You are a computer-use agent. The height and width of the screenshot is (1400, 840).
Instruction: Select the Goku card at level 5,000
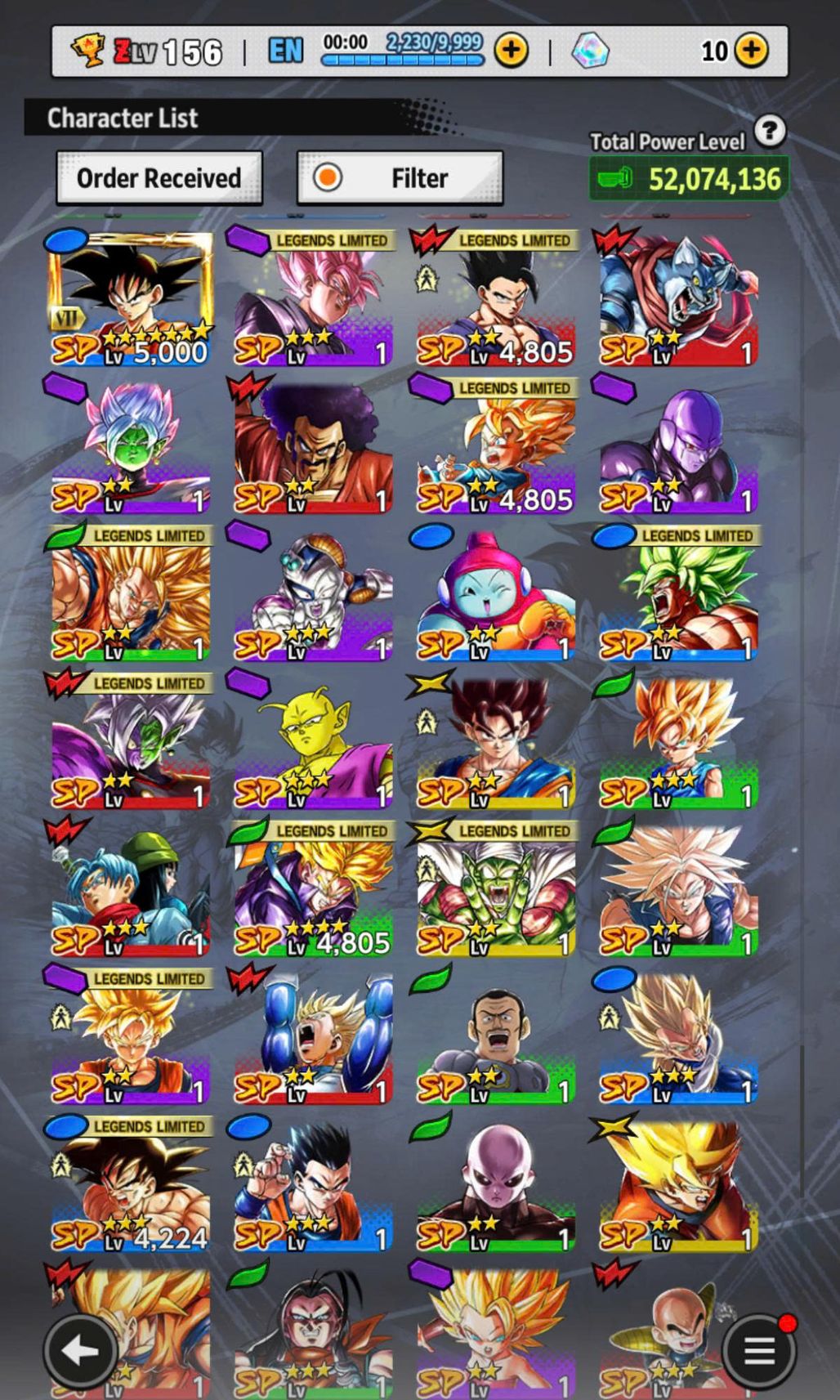[x=131, y=300]
